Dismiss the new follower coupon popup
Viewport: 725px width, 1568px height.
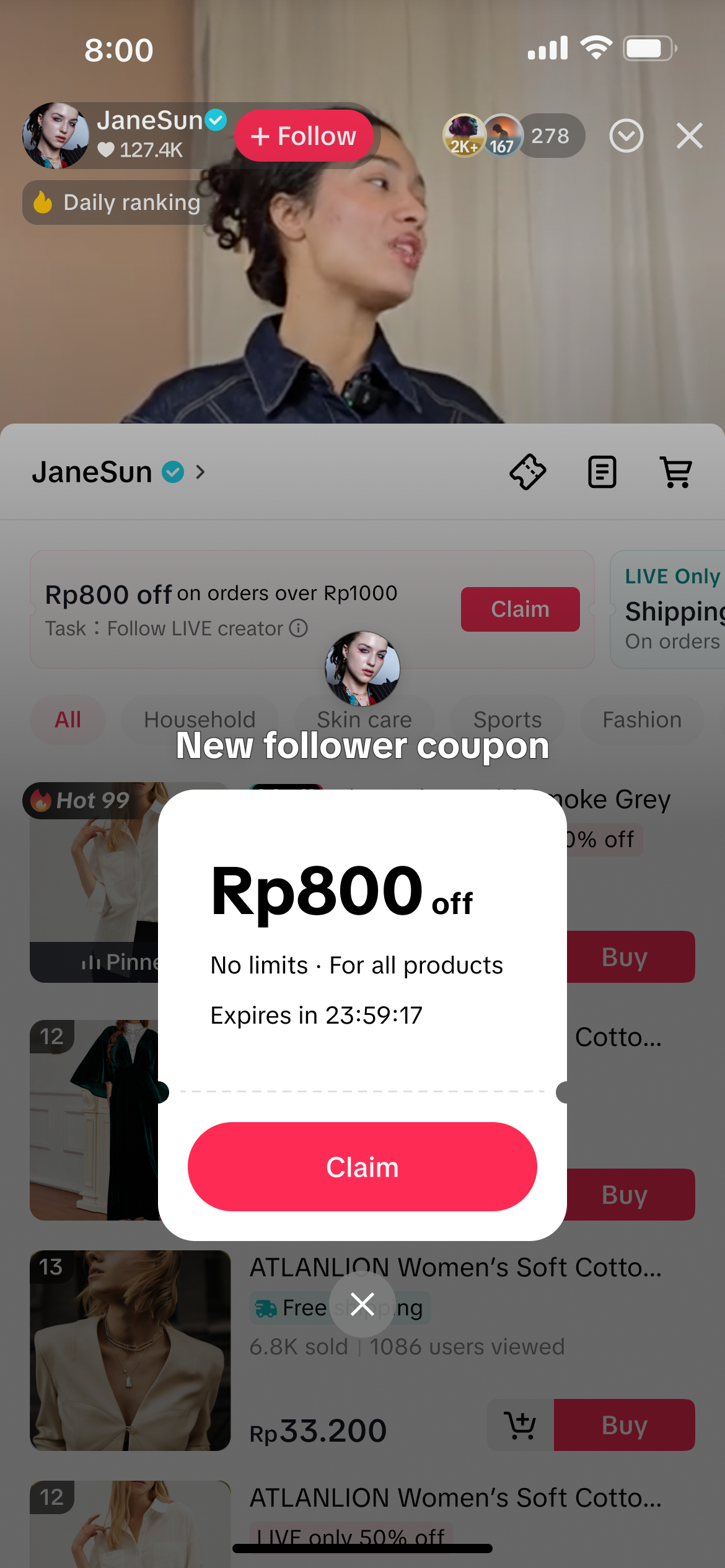[362, 1304]
